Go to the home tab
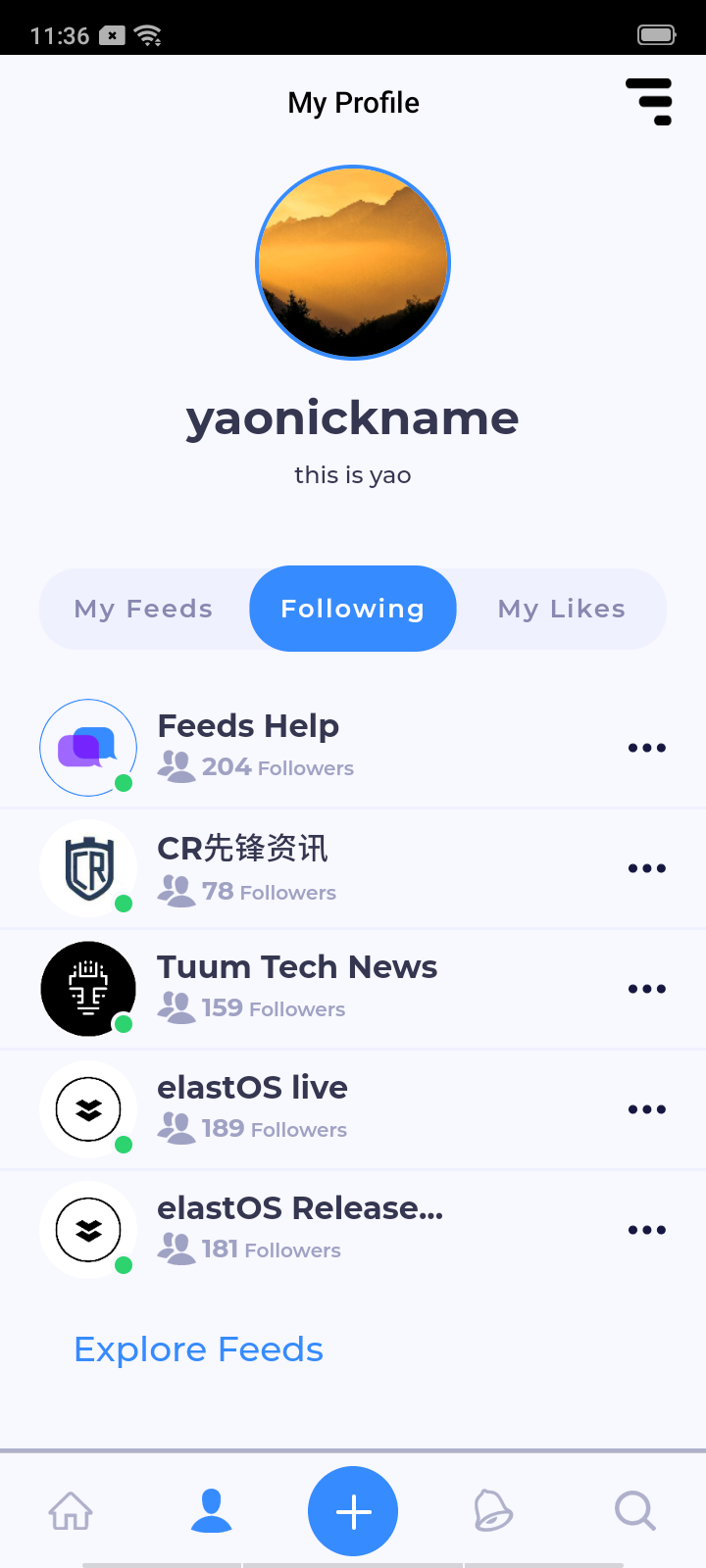This screenshot has width=706, height=1568. pyautogui.click(x=71, y=1510)
